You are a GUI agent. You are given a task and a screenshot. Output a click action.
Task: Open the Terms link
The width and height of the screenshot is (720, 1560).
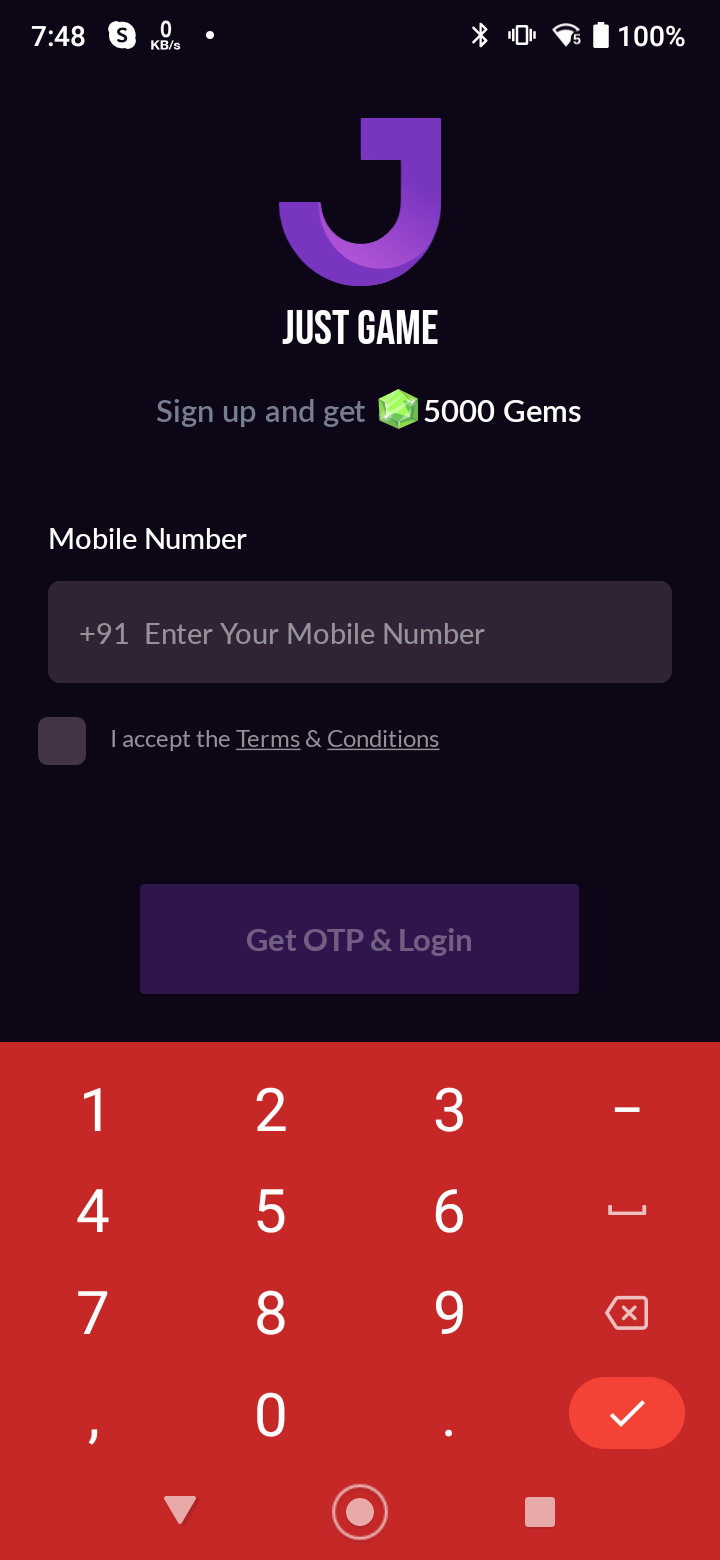pos(268,739)
